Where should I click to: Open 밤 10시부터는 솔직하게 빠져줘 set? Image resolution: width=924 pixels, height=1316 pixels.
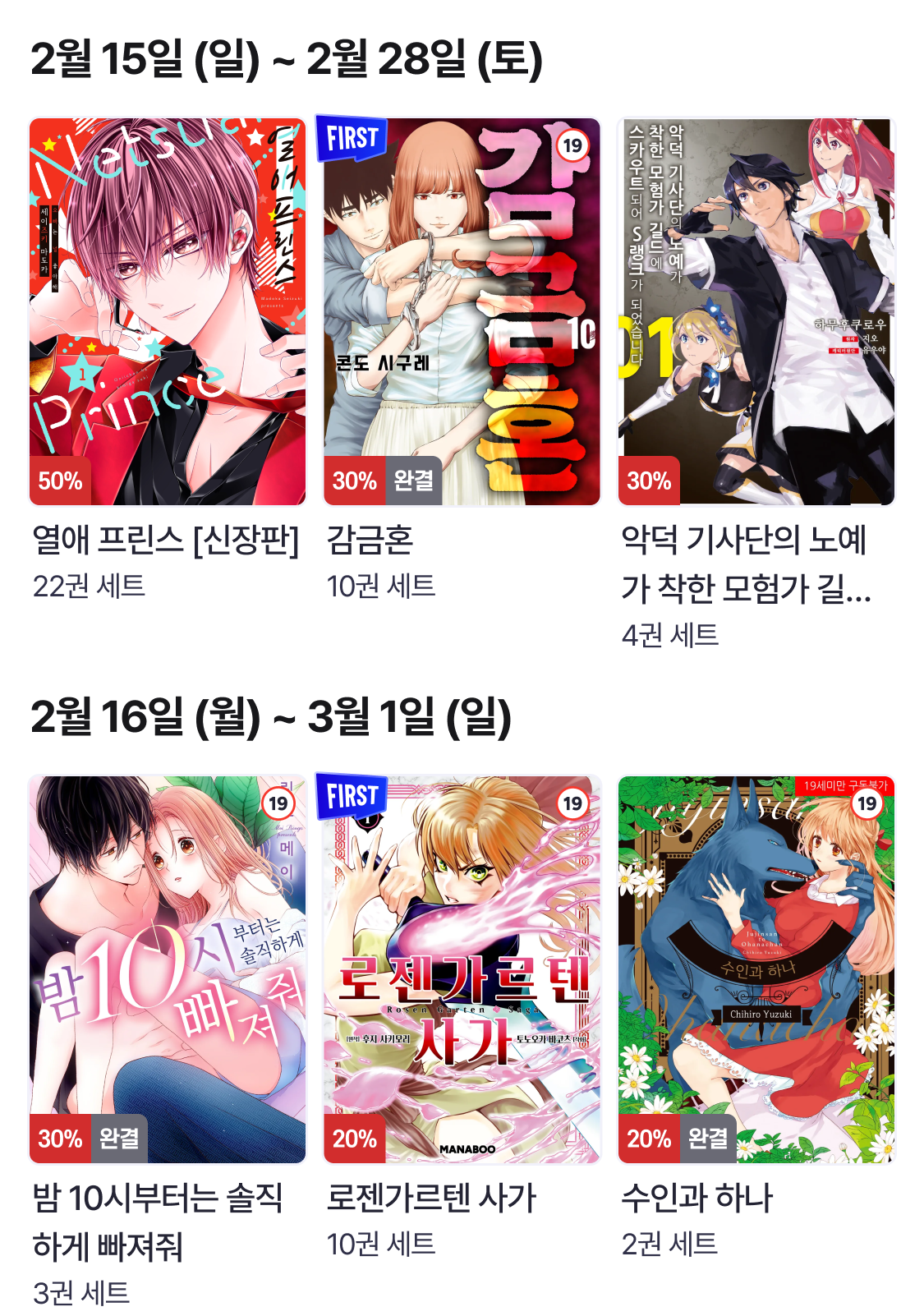(x=168, y=969)
